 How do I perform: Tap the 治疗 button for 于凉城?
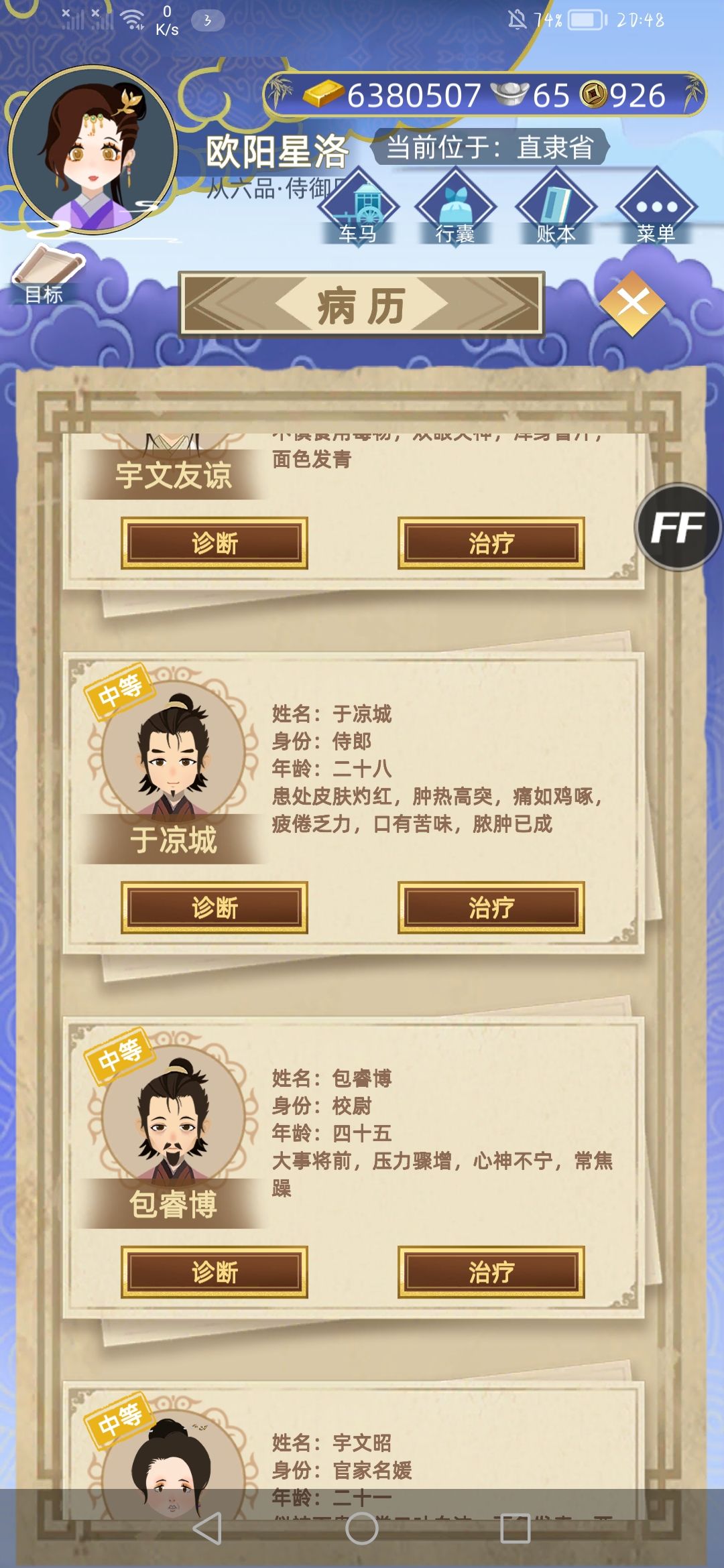coord(491,905)
